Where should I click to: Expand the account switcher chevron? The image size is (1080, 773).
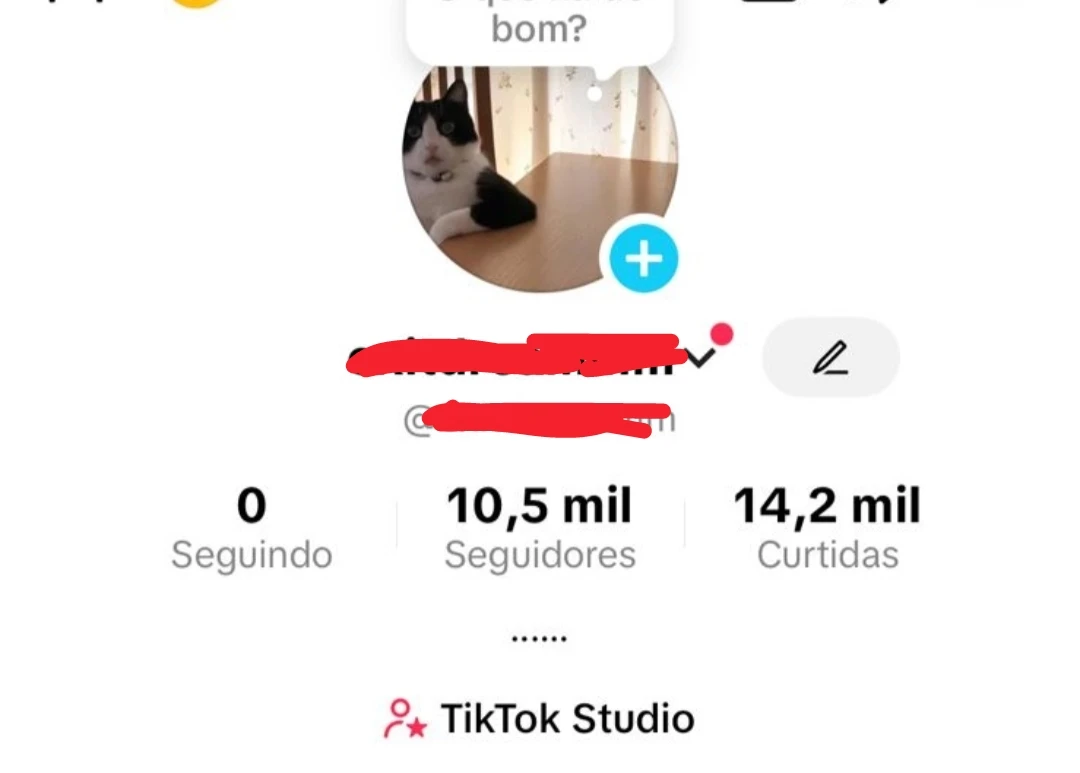tap(703, 357)
